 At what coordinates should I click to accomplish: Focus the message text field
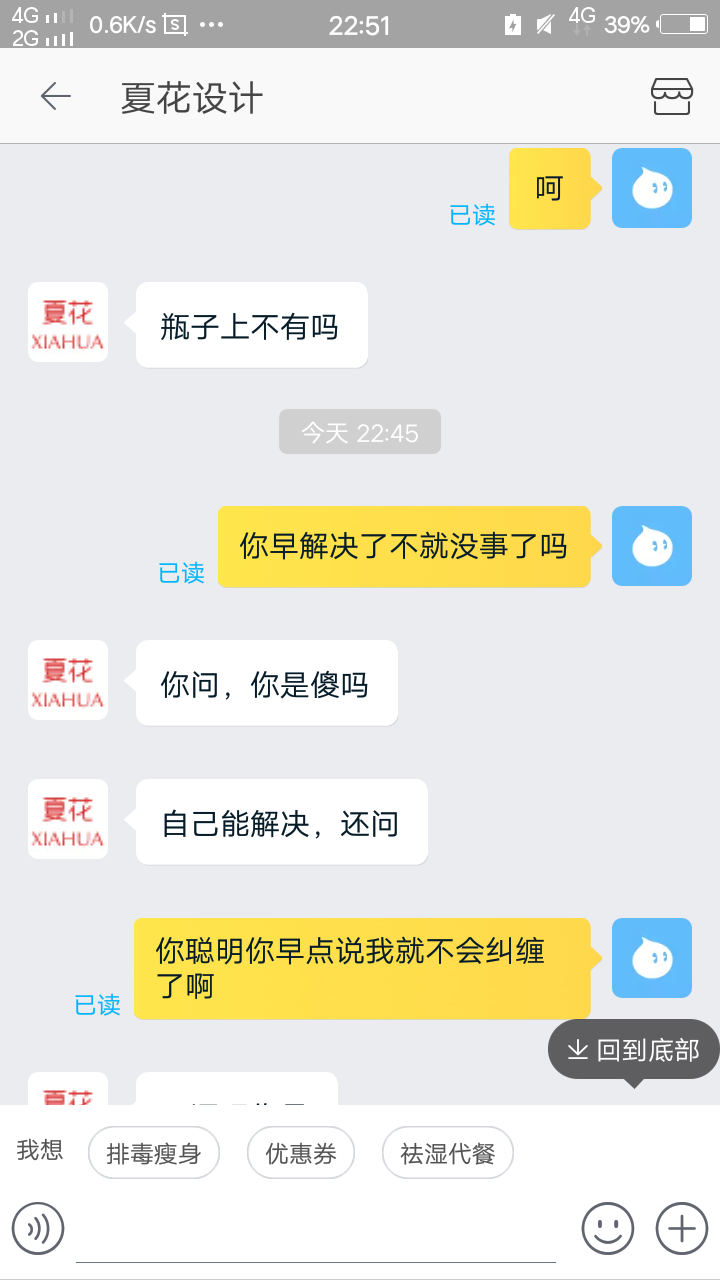click(x=315, y=1232)
